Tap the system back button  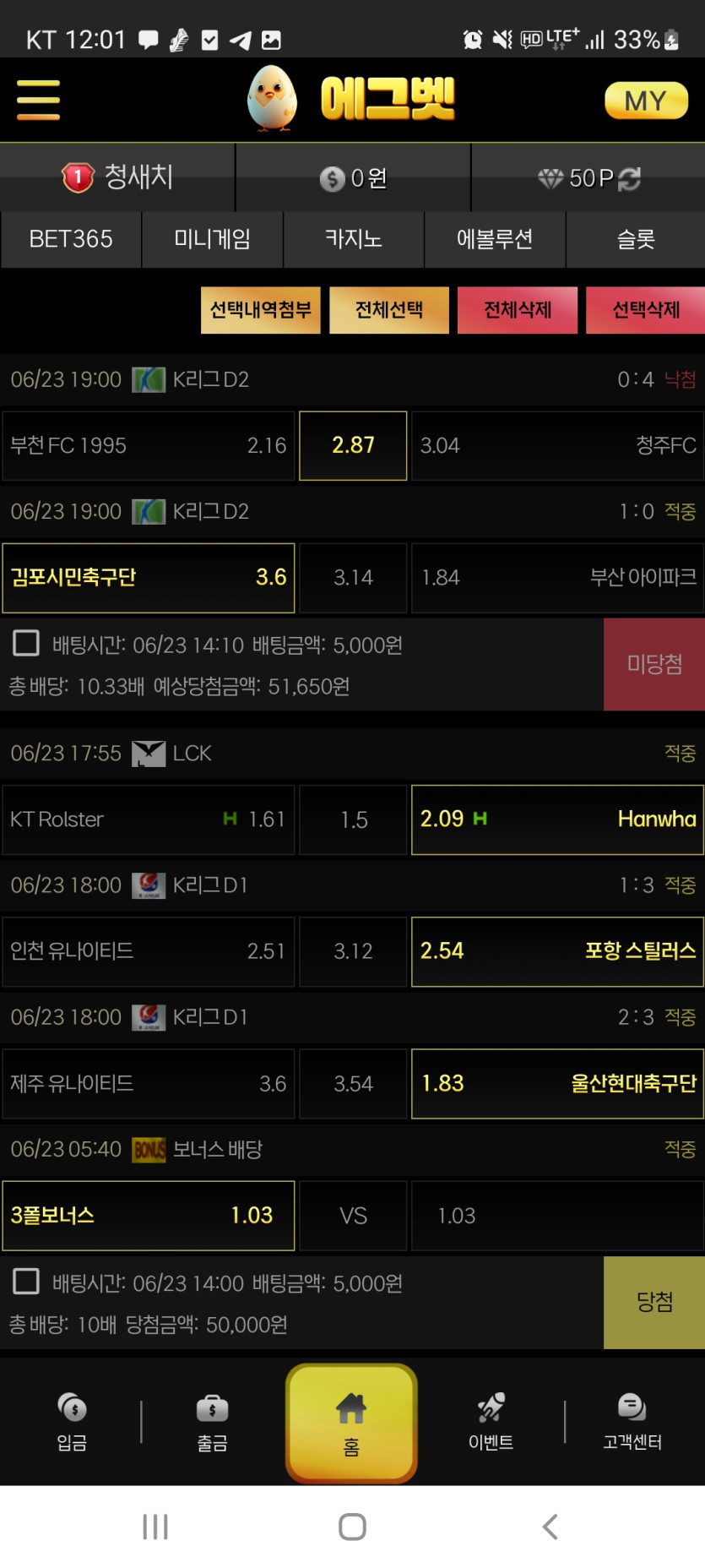(550, 1526)
